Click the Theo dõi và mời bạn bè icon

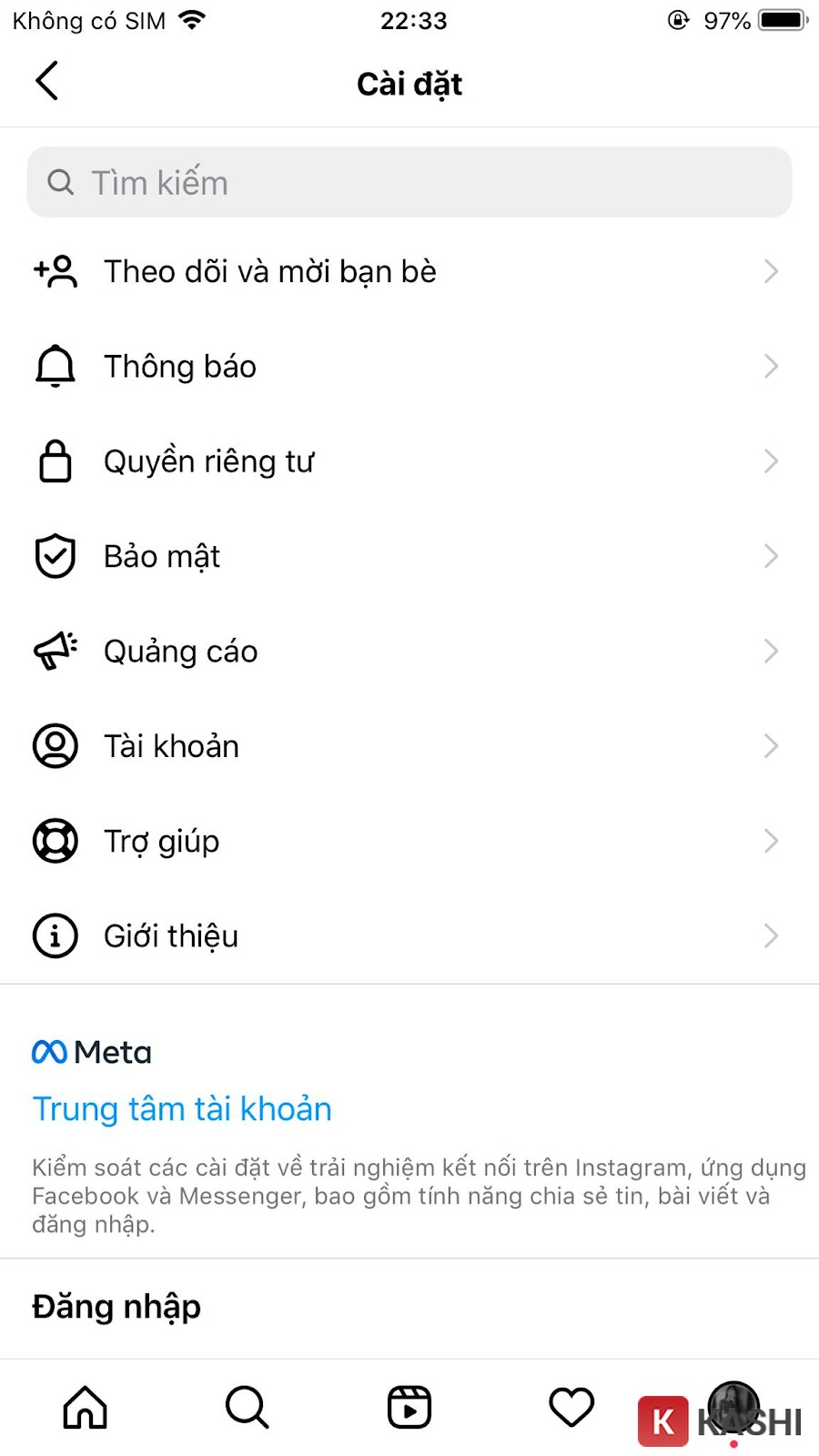[55, 270]
